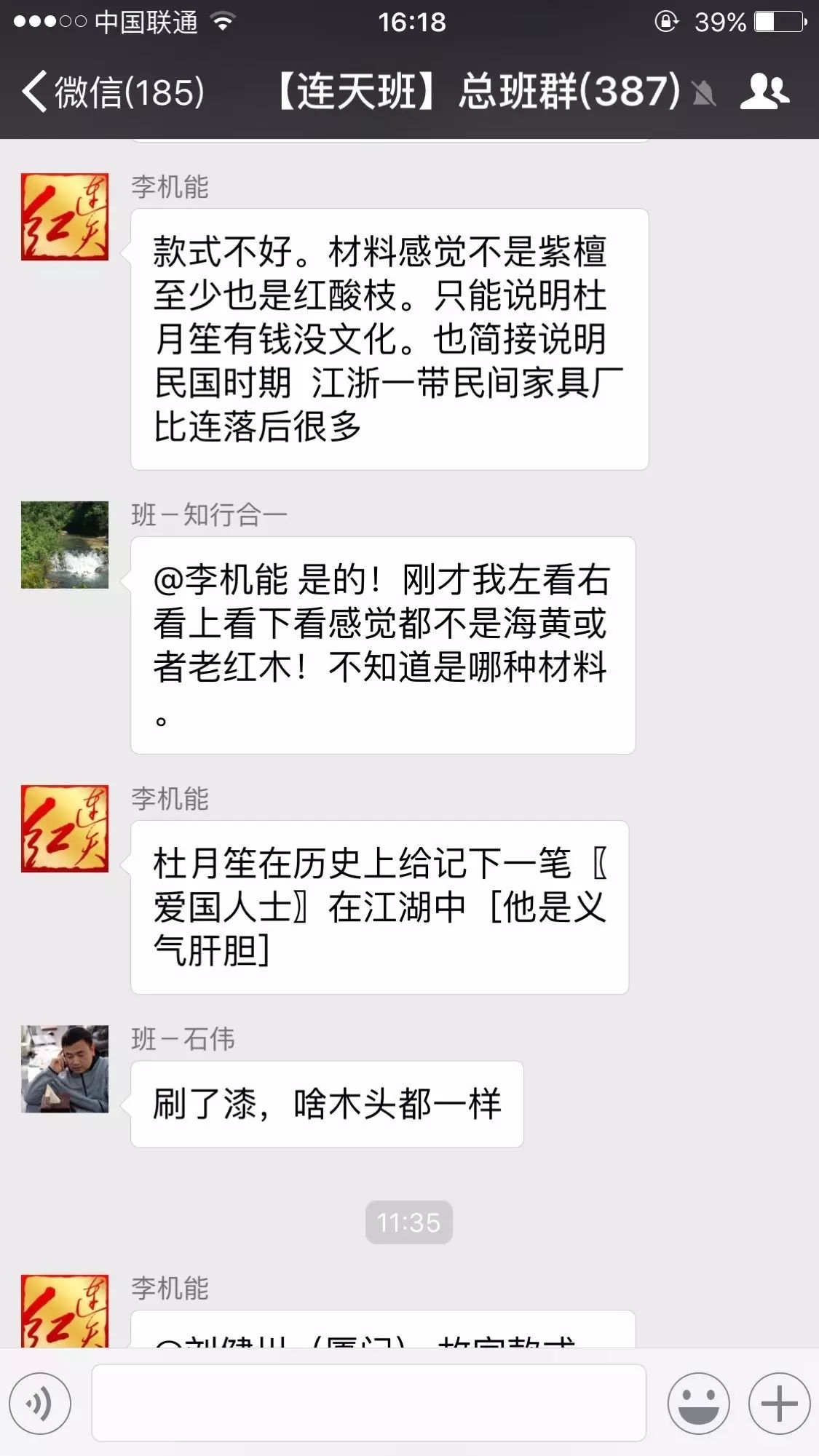Open the emoji sticker panel
This screenshot has height=1456, width=819.
[x=698, y=1403]
